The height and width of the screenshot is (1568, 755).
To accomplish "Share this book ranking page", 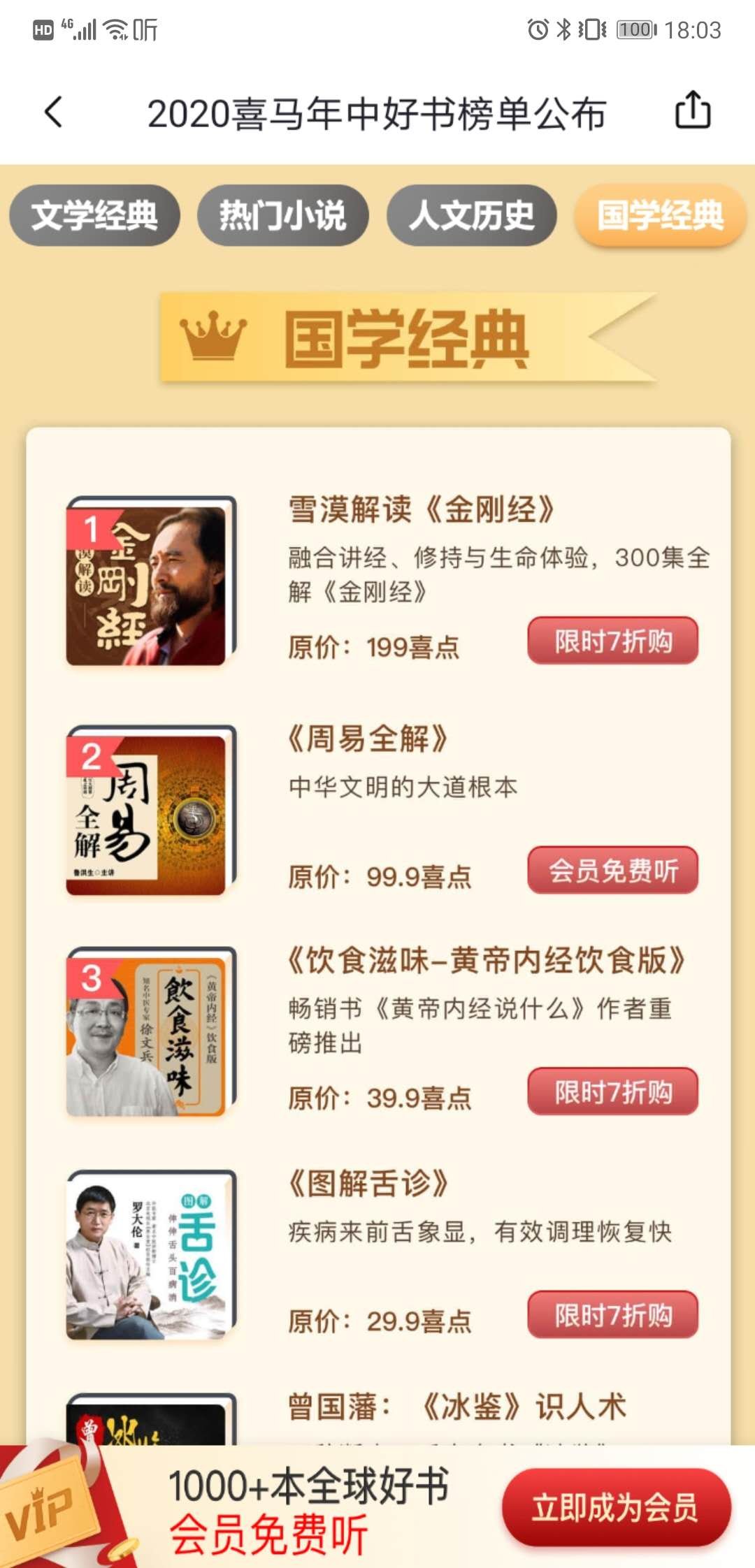I will 692,110.
